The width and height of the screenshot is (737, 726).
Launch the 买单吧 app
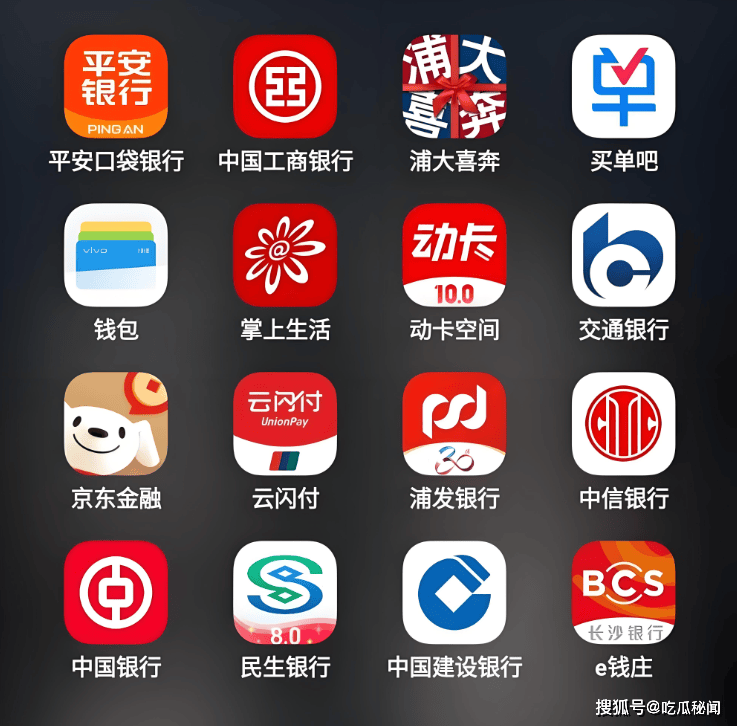[x=623, y=87]
